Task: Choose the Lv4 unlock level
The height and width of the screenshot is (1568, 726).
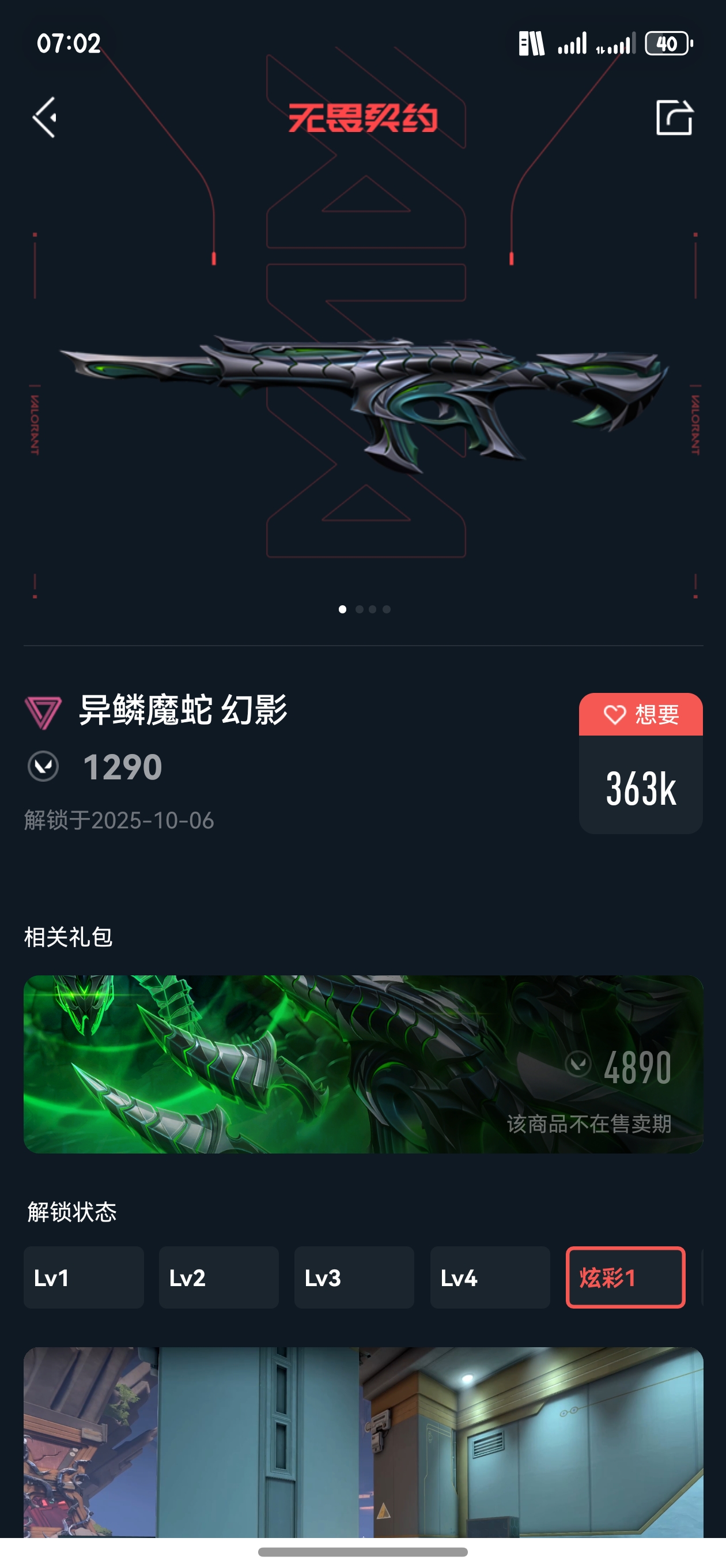Action: 490,1277
